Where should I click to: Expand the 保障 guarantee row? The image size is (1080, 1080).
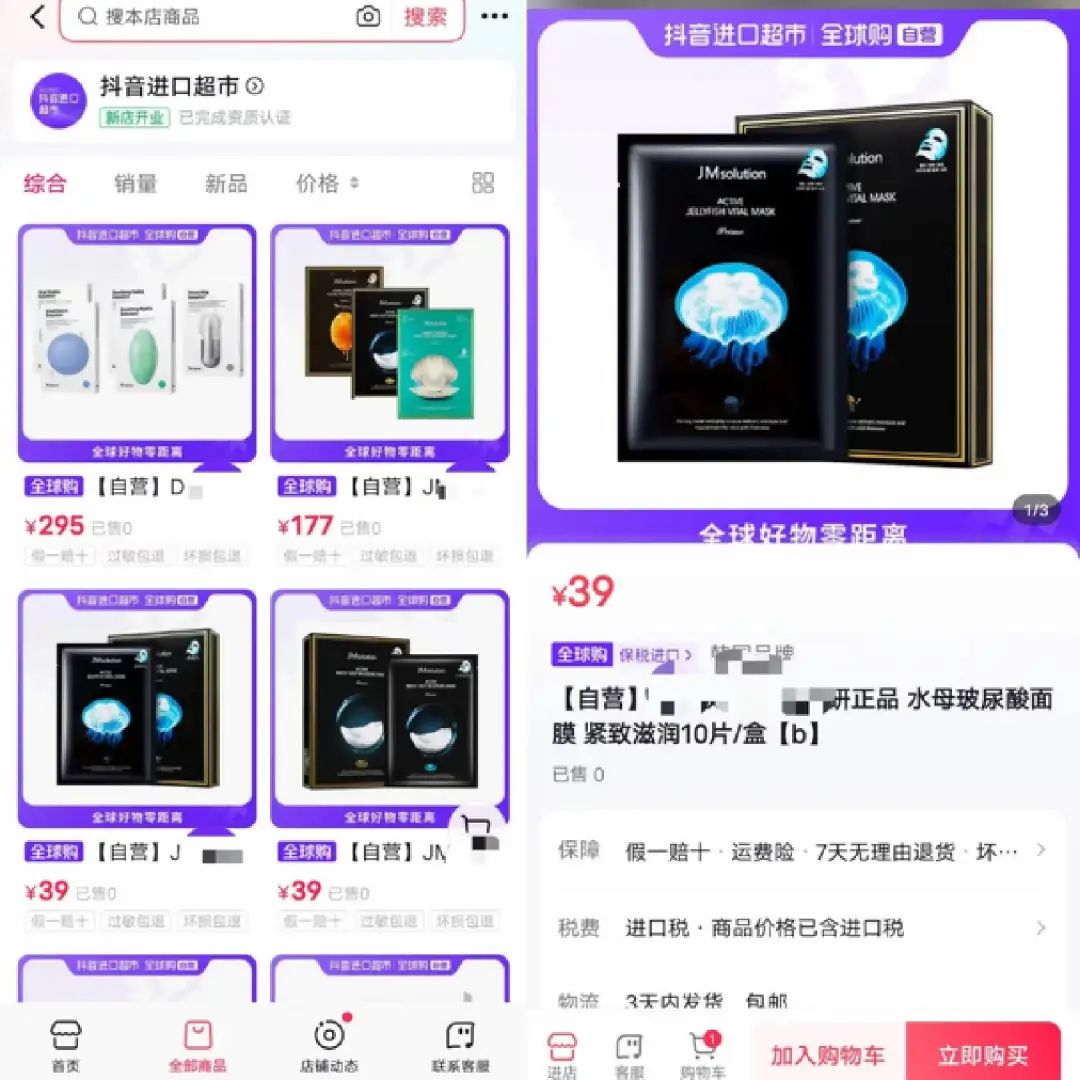point(800,851)
